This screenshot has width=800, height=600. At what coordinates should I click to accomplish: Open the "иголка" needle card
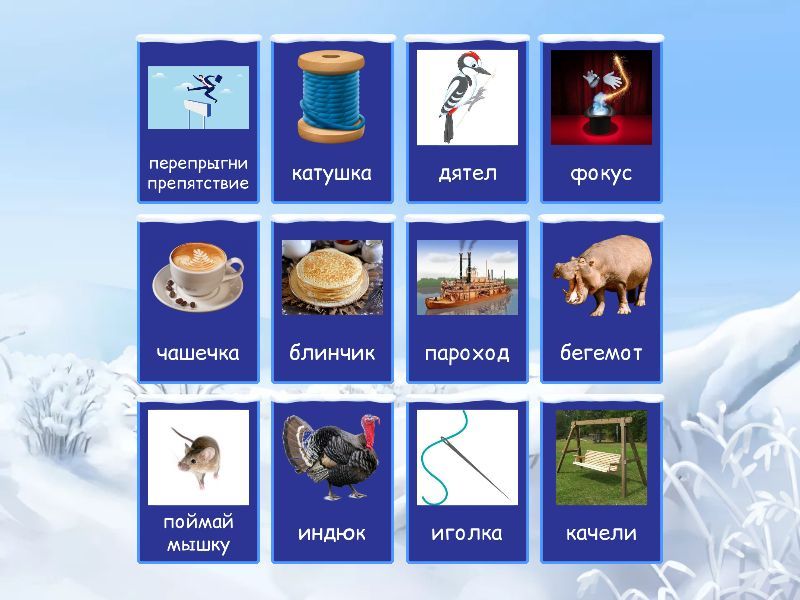coord(467,480)
